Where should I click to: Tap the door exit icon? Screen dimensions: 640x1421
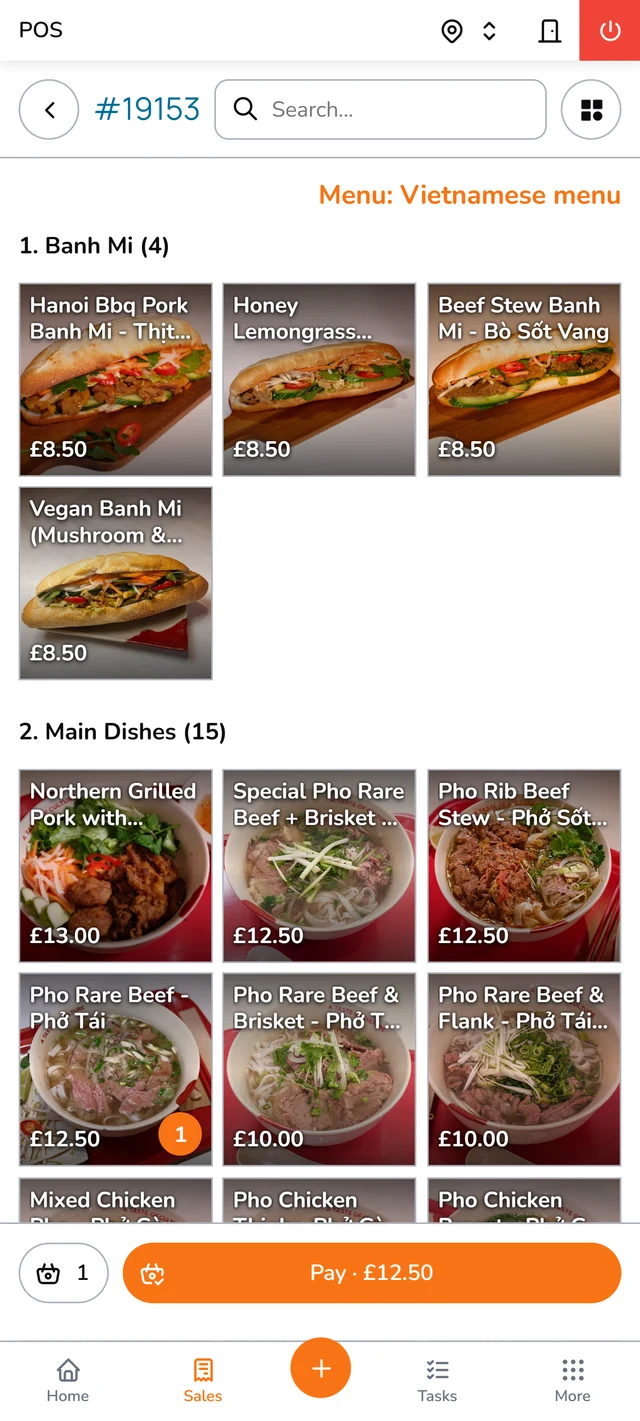click(x=550, y=31)
